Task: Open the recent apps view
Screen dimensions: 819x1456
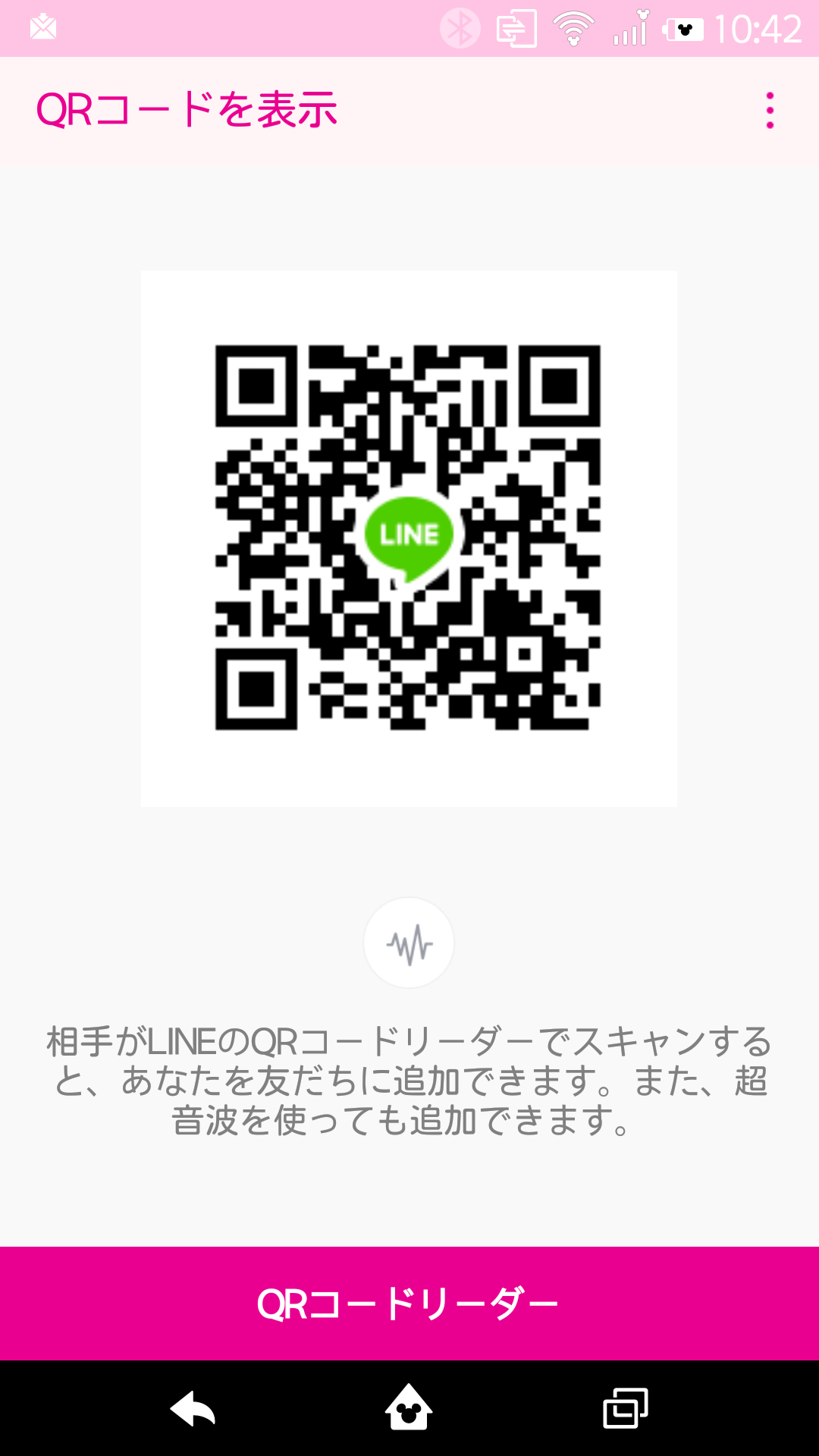Action: click(x=625, y=1408)
